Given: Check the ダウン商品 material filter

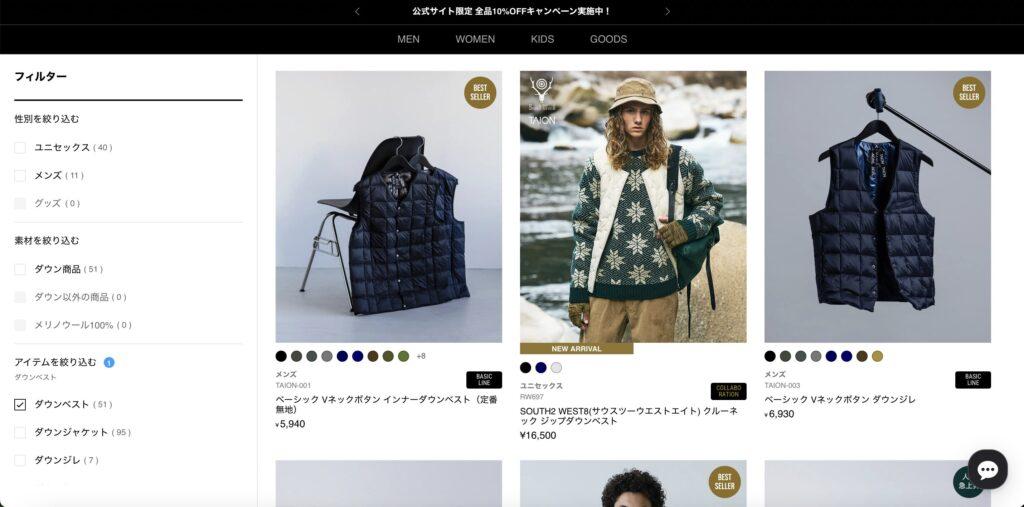Looking at the screenshot, I should pos(20,270).
